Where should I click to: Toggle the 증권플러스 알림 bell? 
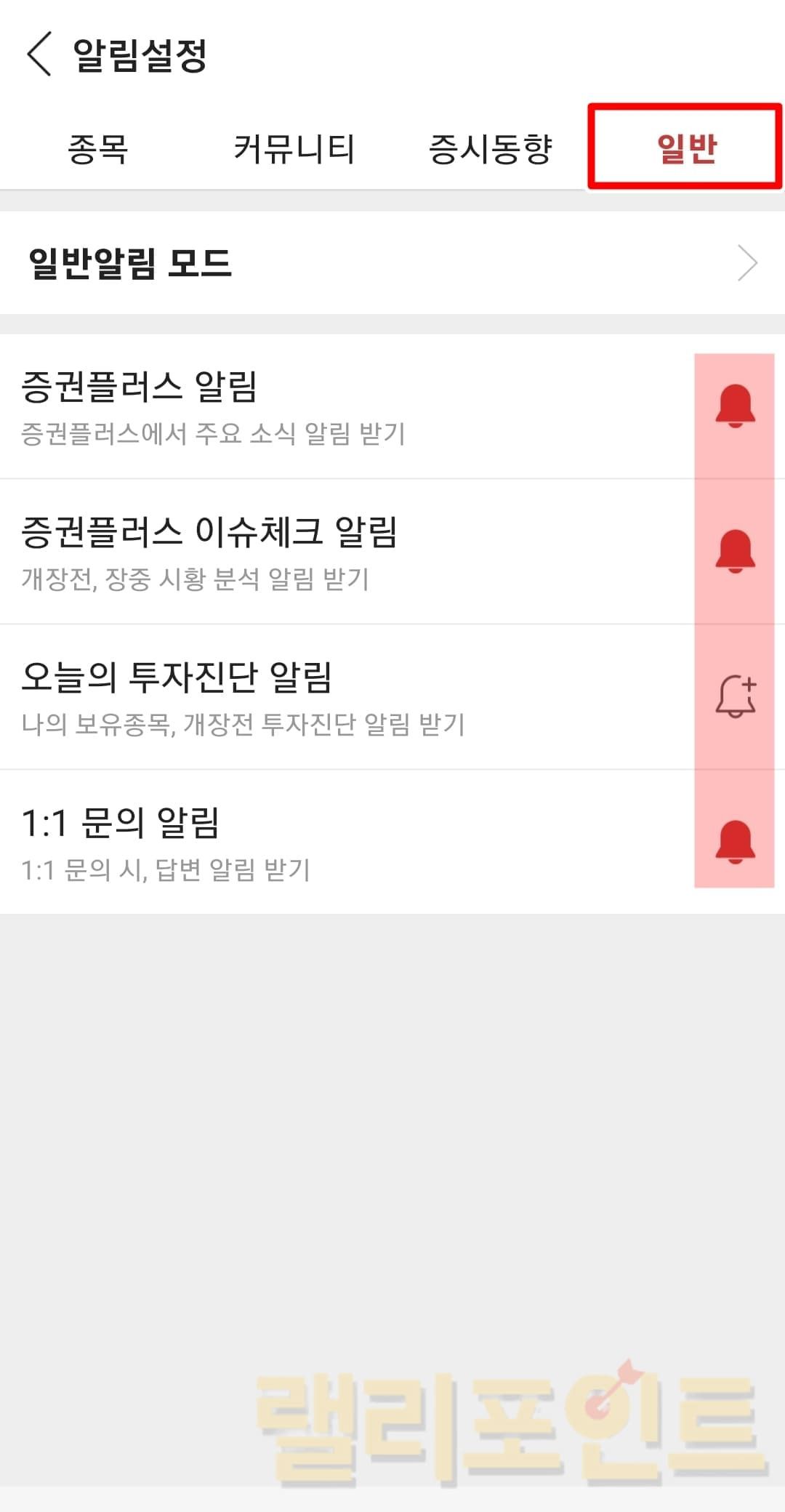[735, 406]
